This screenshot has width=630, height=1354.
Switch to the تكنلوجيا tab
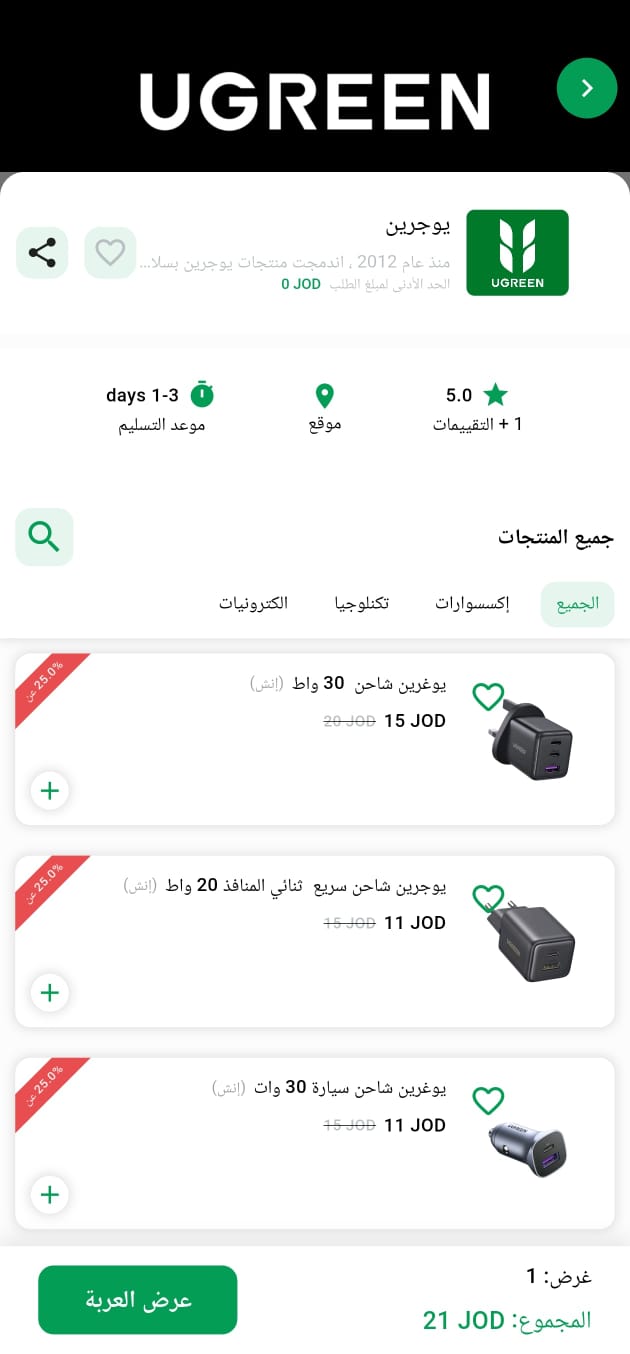point(361,604)
